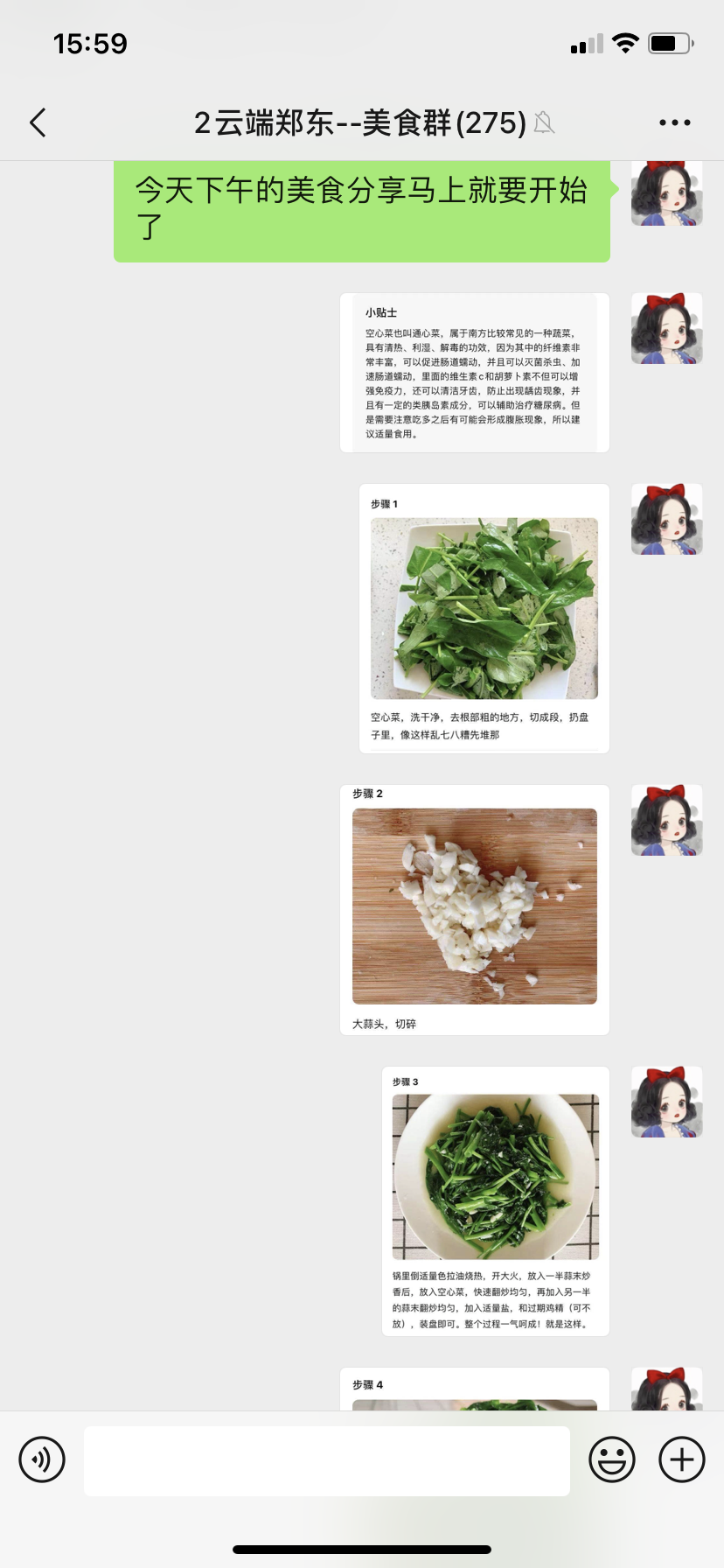This screenshot has width=724, height=1568.
Task: Open the three-dot group chat menu
Action: [x=674, y=122]
